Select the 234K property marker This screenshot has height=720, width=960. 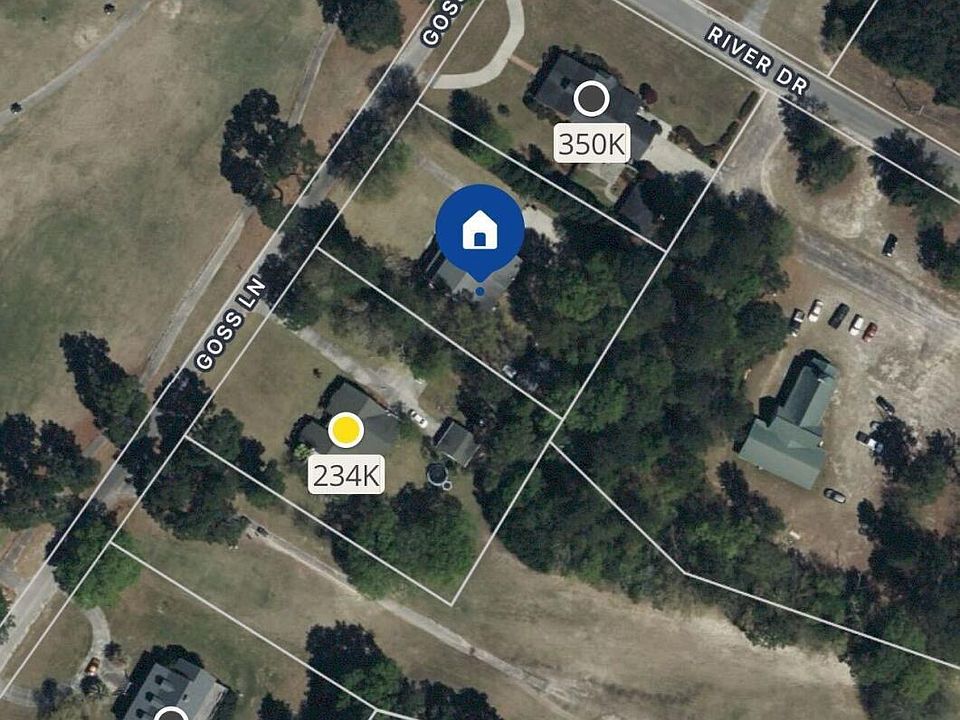click(x=346, y=431)
